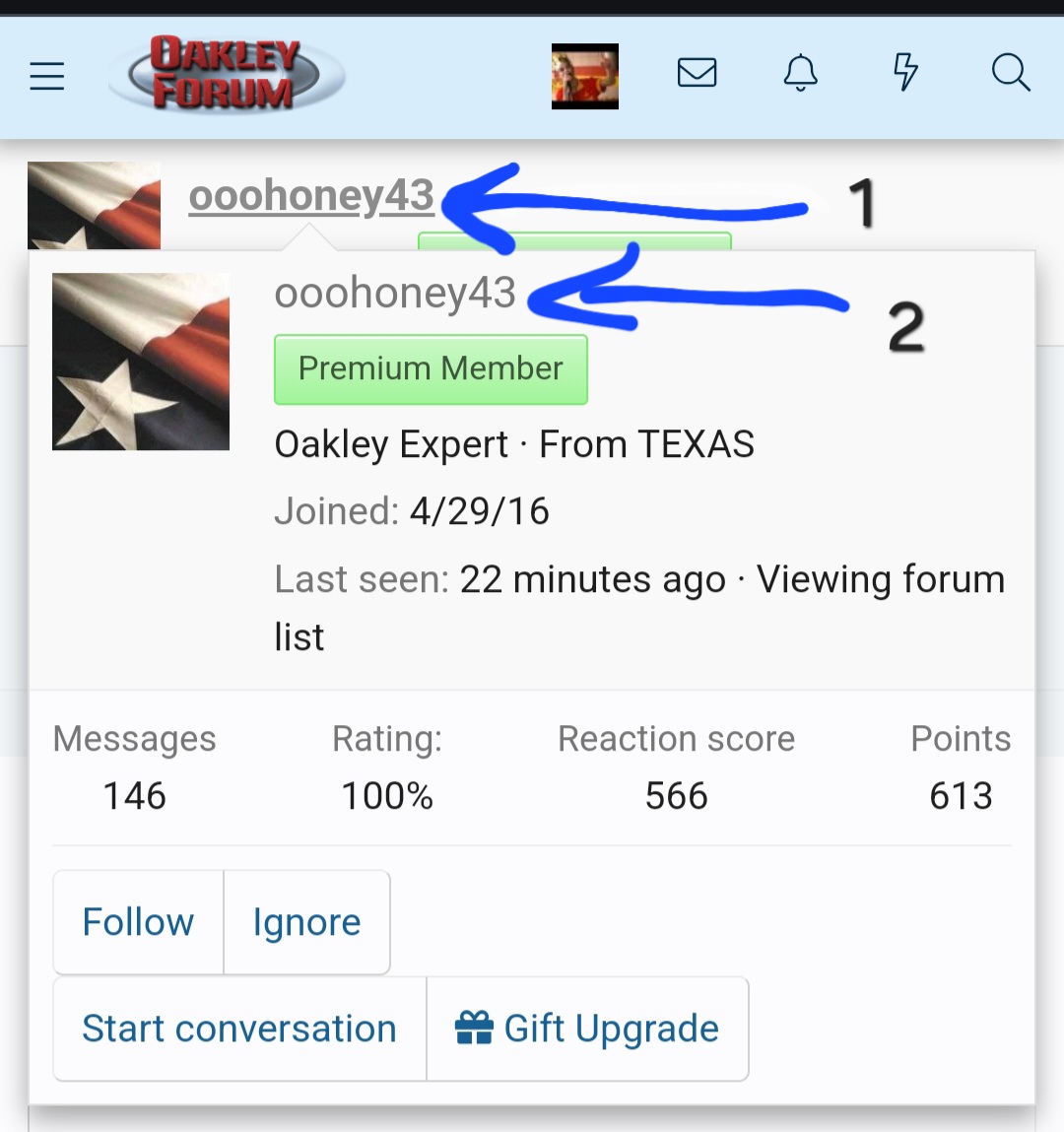
Task: View the Messages count 146
Action: click(x=135, y=796)
